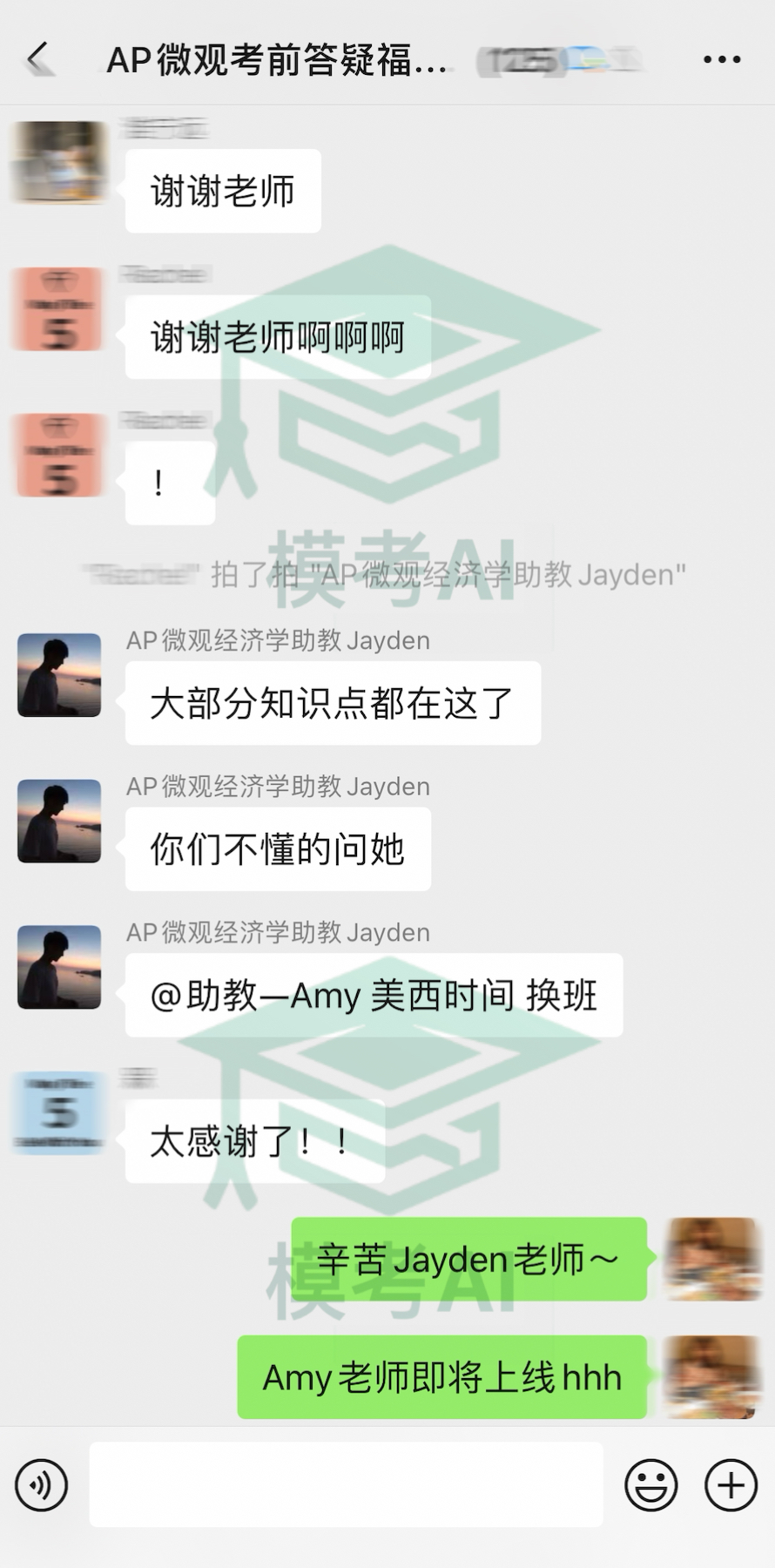View the profile of the 谢谢老师 sender
The height and width of the screenshot is (1568, 775).
pyautogui.click(x=59, y=163)
